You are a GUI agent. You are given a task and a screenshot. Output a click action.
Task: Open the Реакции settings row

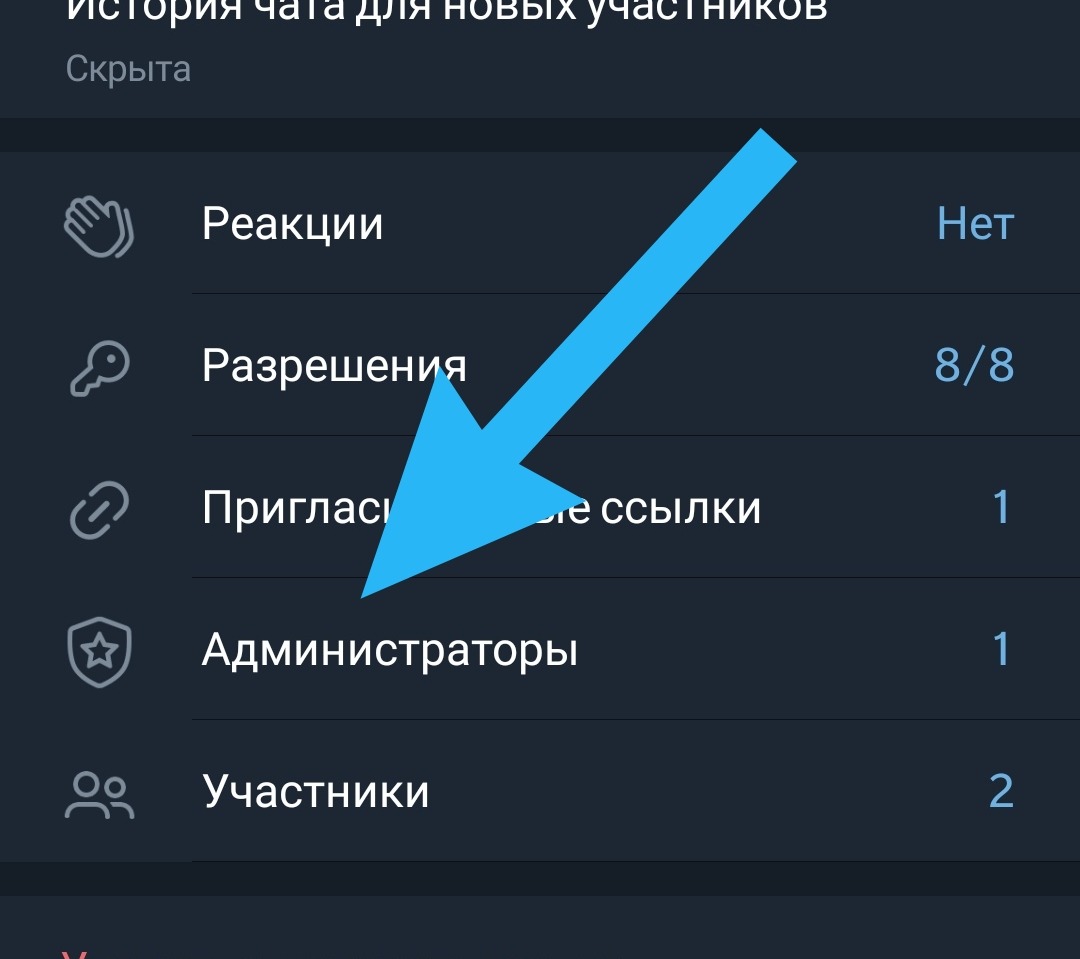point(292,223)
